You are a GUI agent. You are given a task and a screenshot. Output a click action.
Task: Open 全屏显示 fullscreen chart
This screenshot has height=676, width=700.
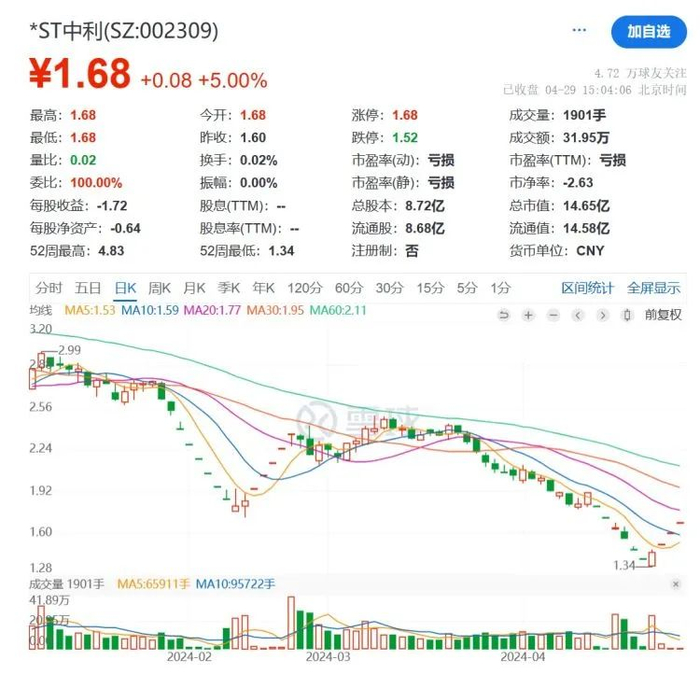[654, 288]
